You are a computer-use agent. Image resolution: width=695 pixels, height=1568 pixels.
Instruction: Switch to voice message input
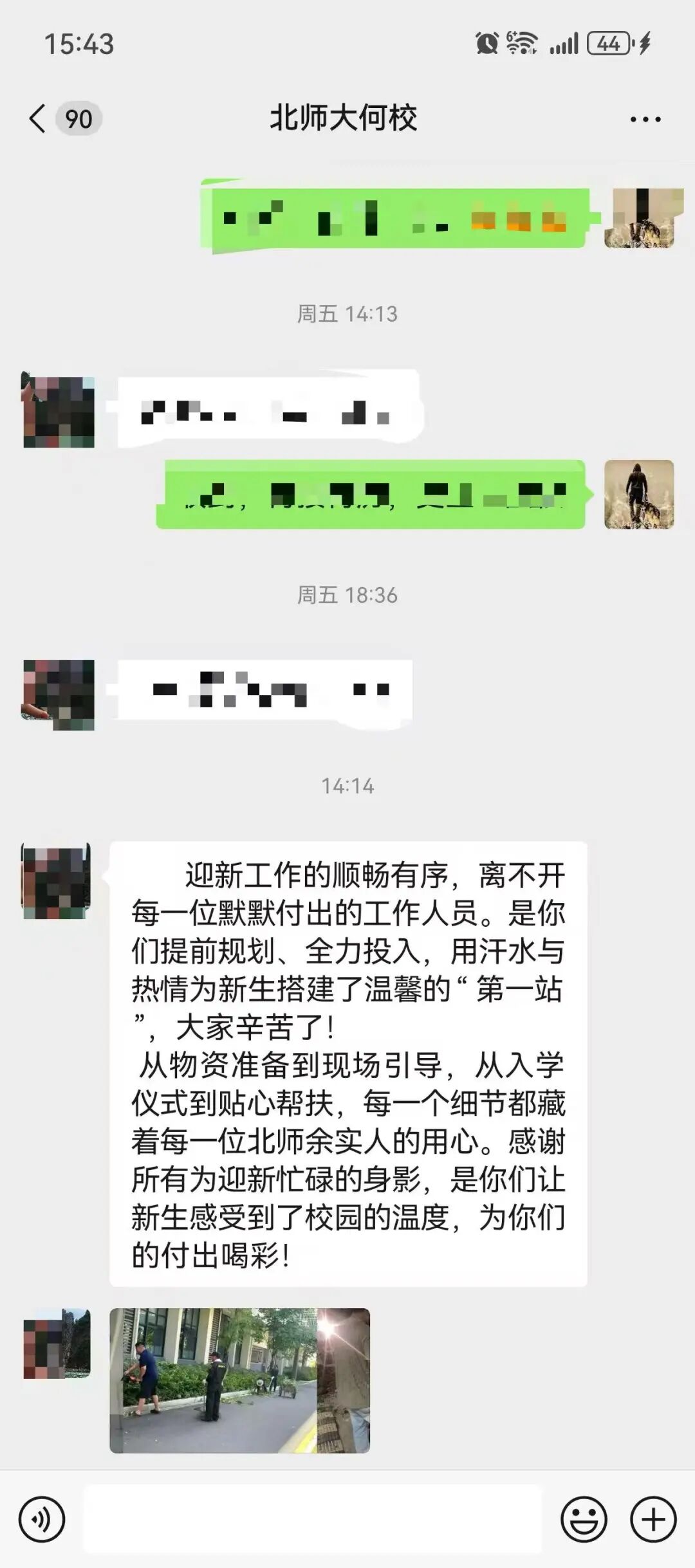coord(42,1520)
